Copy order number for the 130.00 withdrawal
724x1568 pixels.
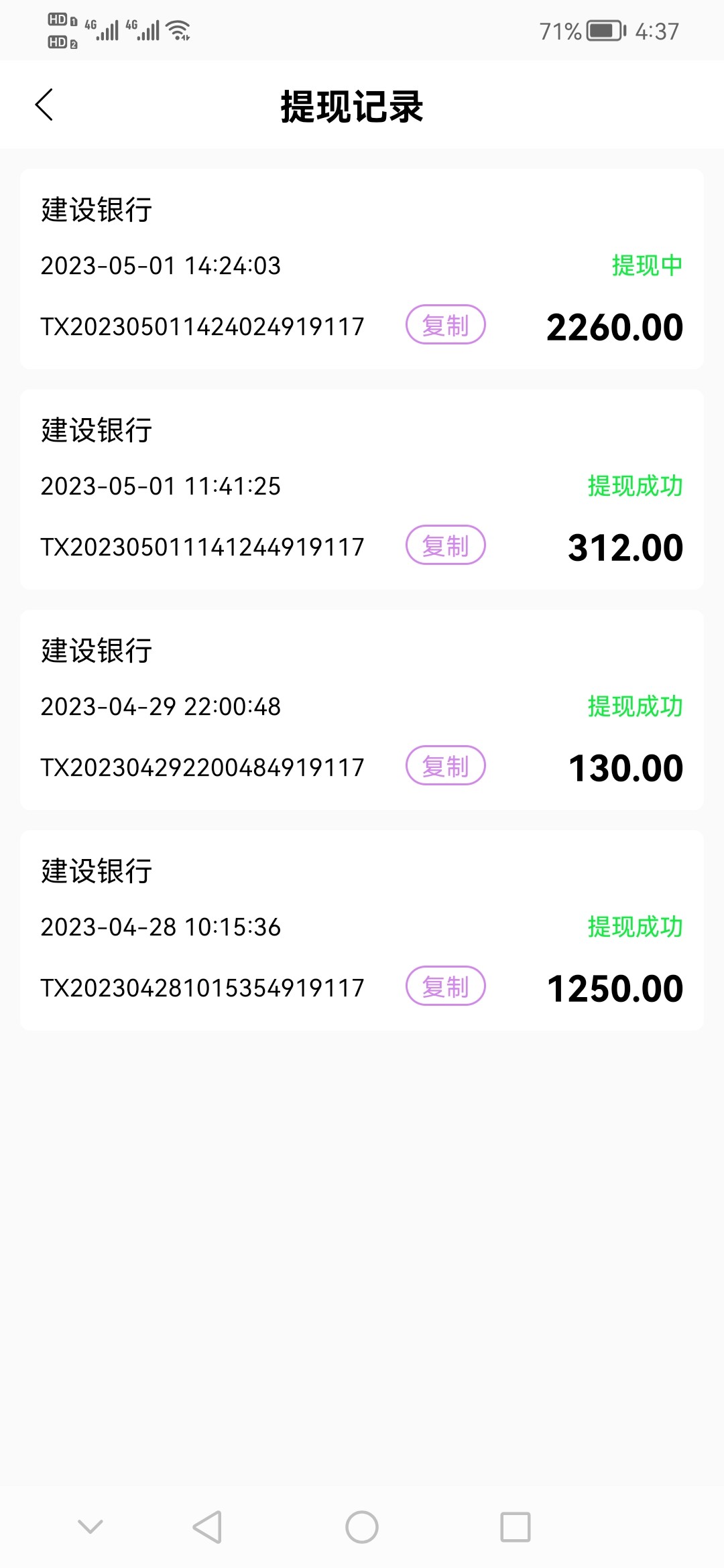pos(445,766)
